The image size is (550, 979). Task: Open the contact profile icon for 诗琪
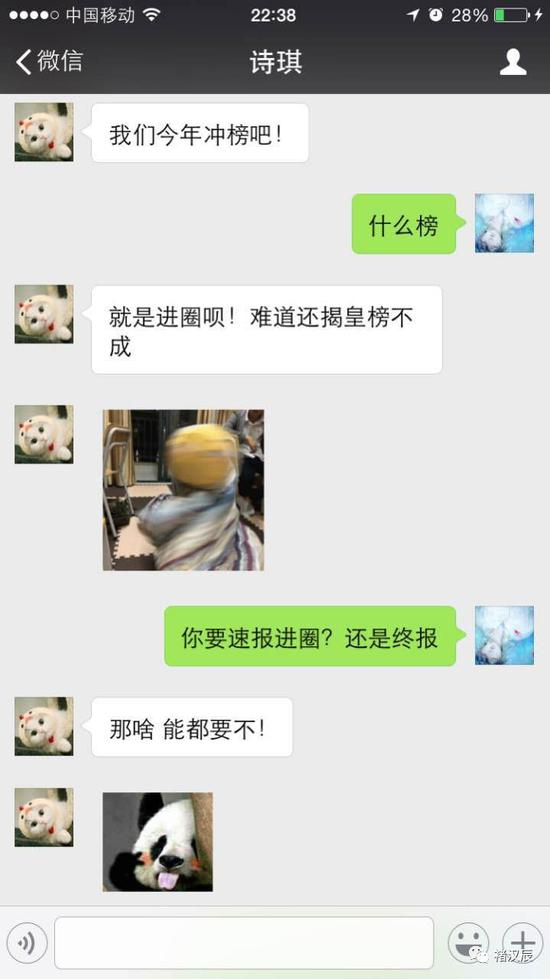coord(513,62)
